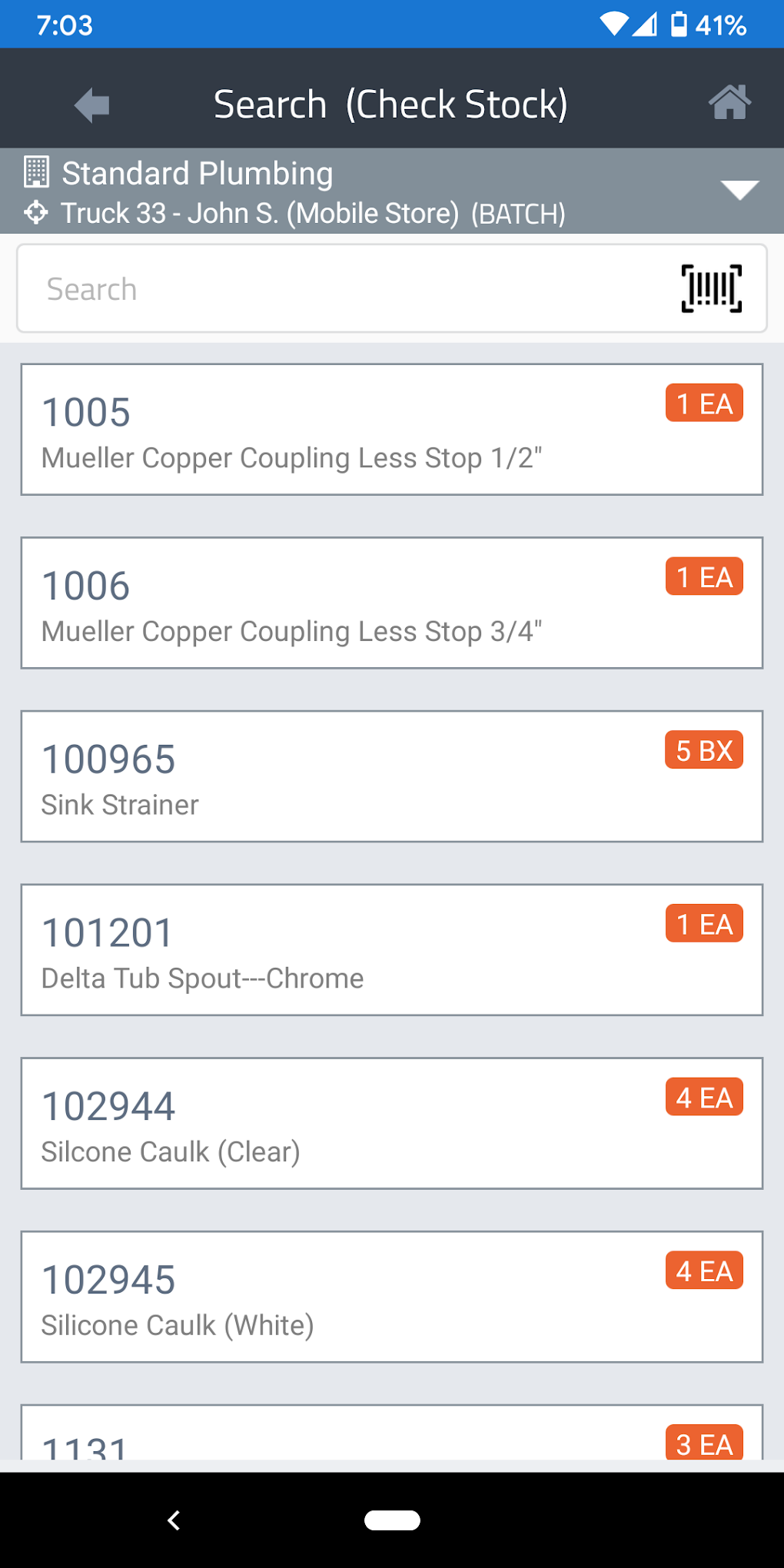Tap inside the Search input field
The height and width of the screenshot is (1568, 784).
(307, 288)
